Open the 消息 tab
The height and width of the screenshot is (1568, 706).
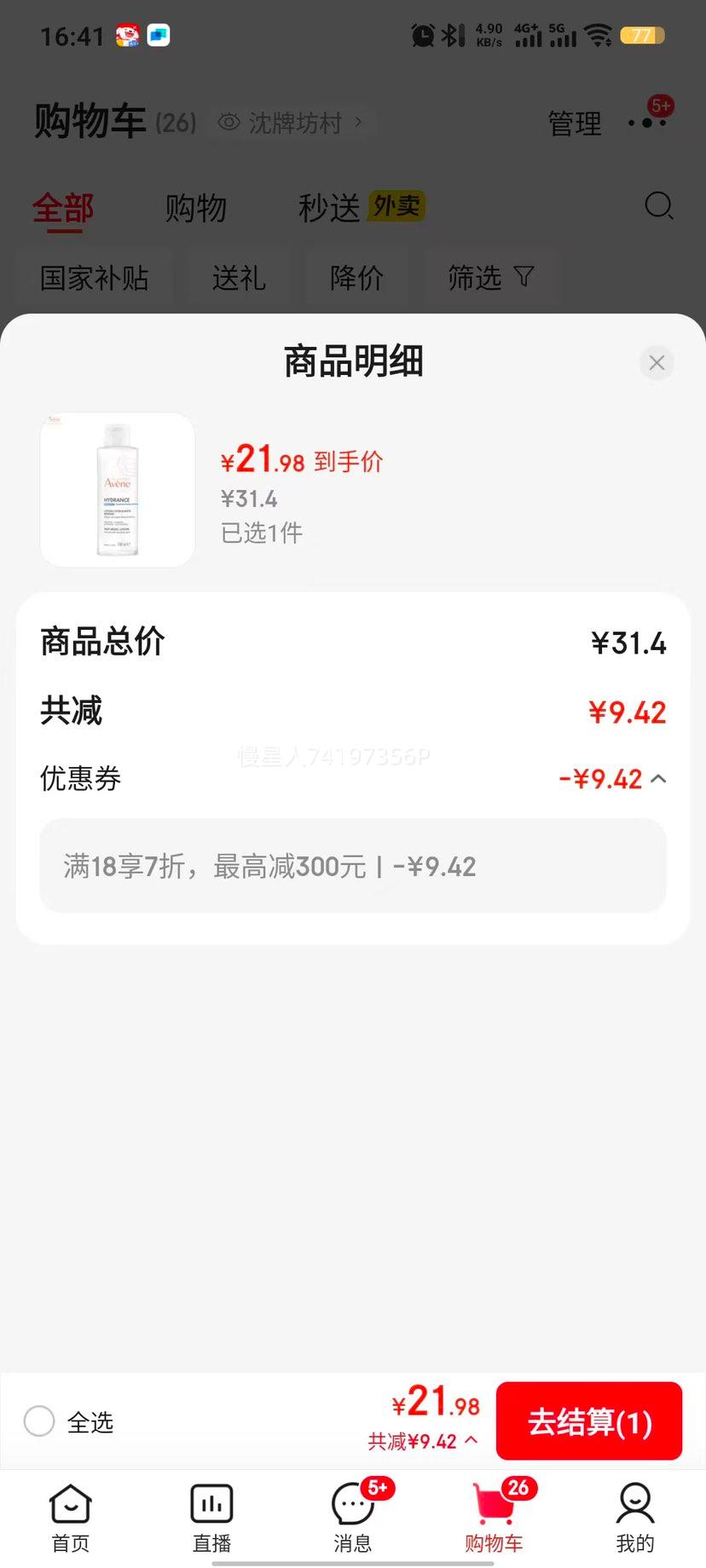(353, 1517)
